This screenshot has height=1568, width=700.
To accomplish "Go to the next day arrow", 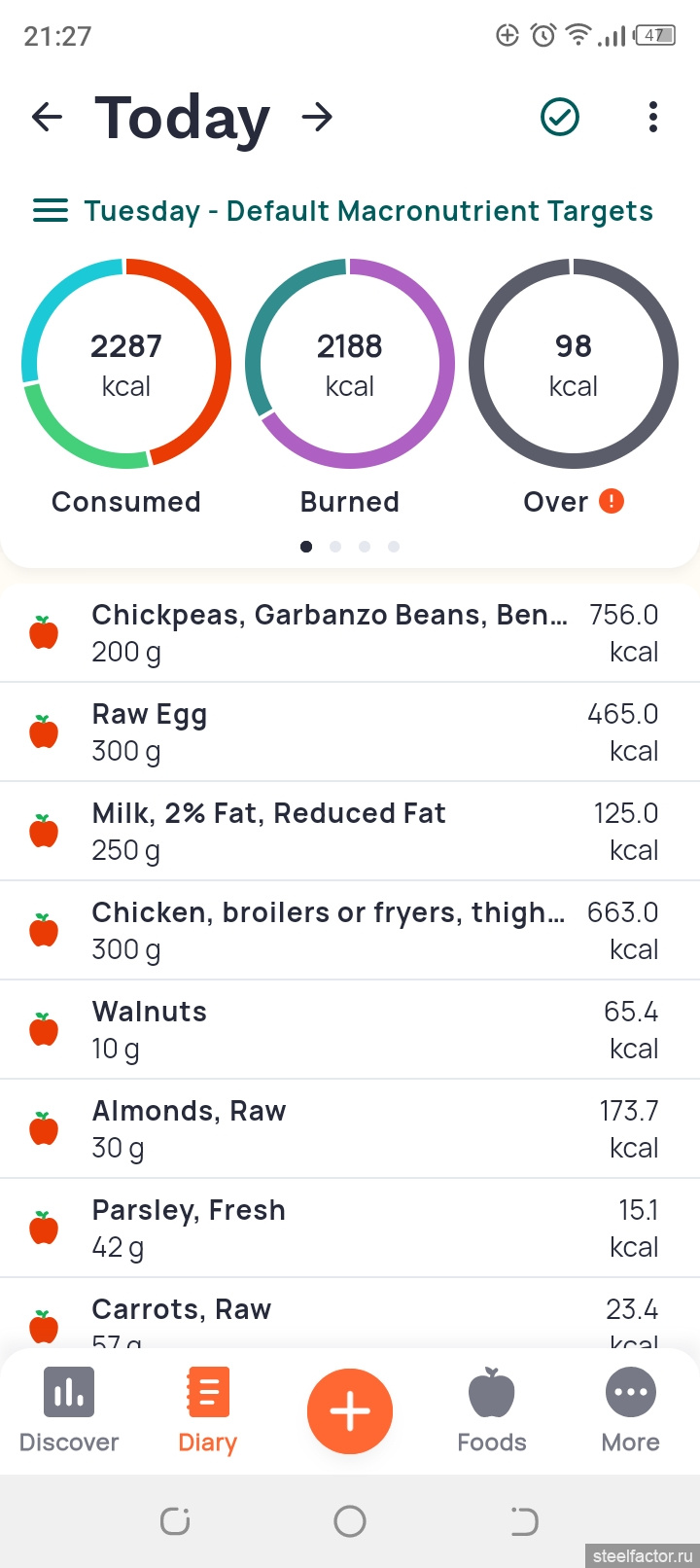I will [317, 118].
